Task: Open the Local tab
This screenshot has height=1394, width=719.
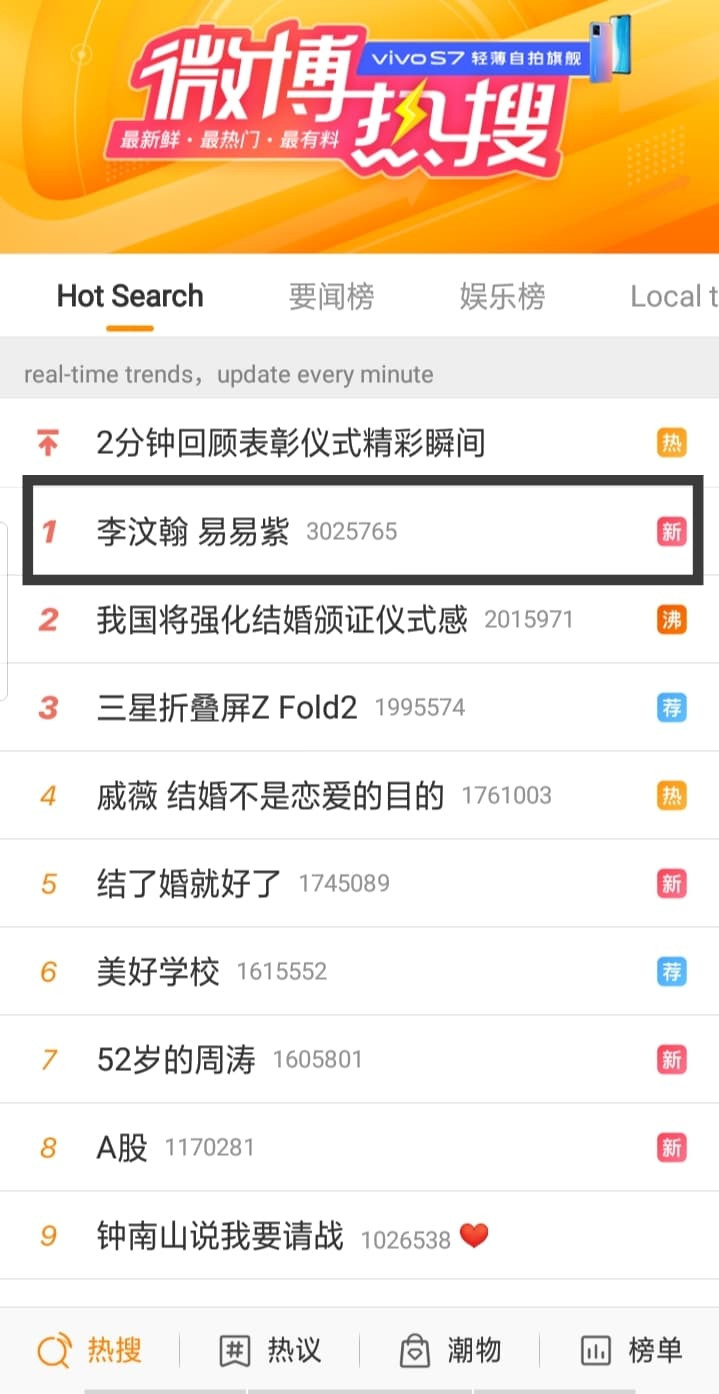Action: click(x=672, y=297)
